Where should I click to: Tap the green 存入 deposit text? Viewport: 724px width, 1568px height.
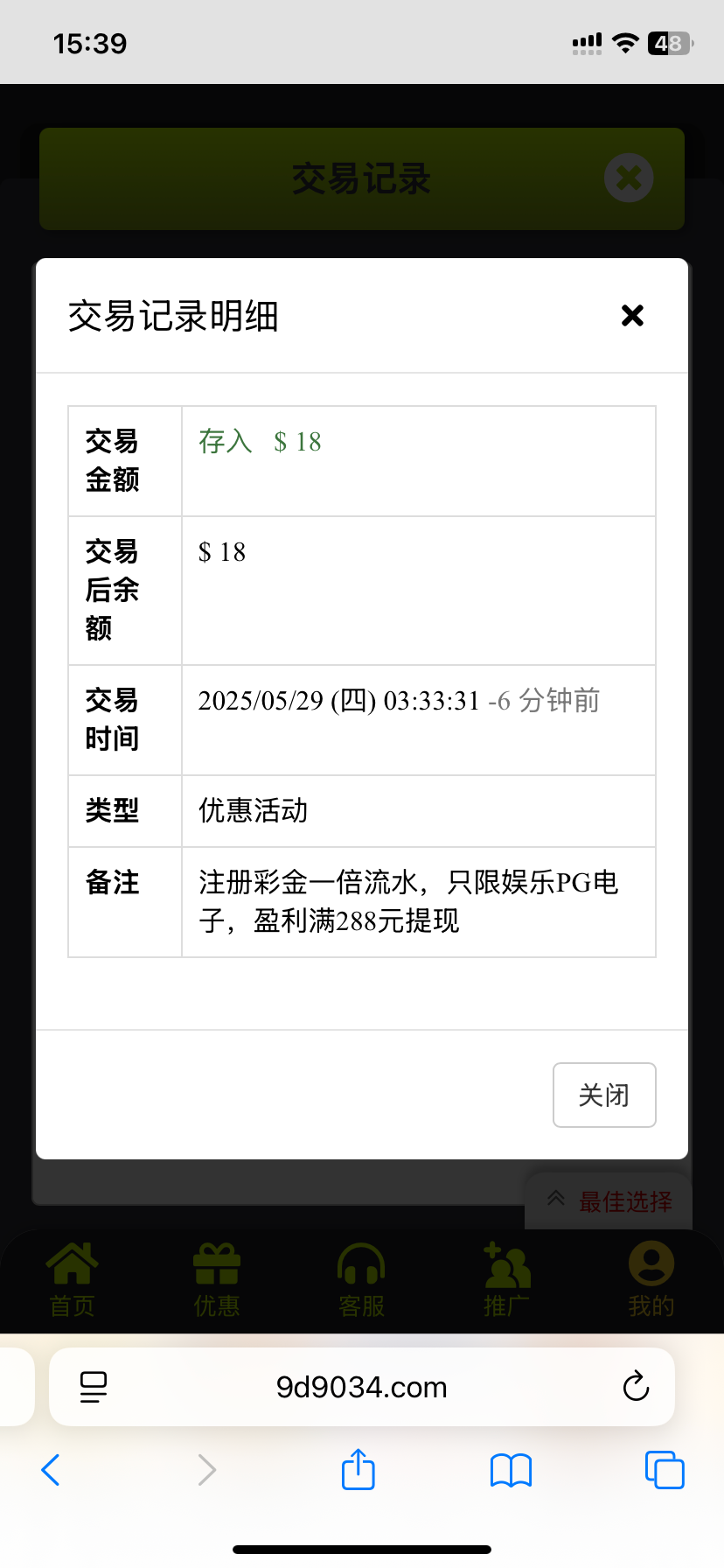tap(225, 443)
